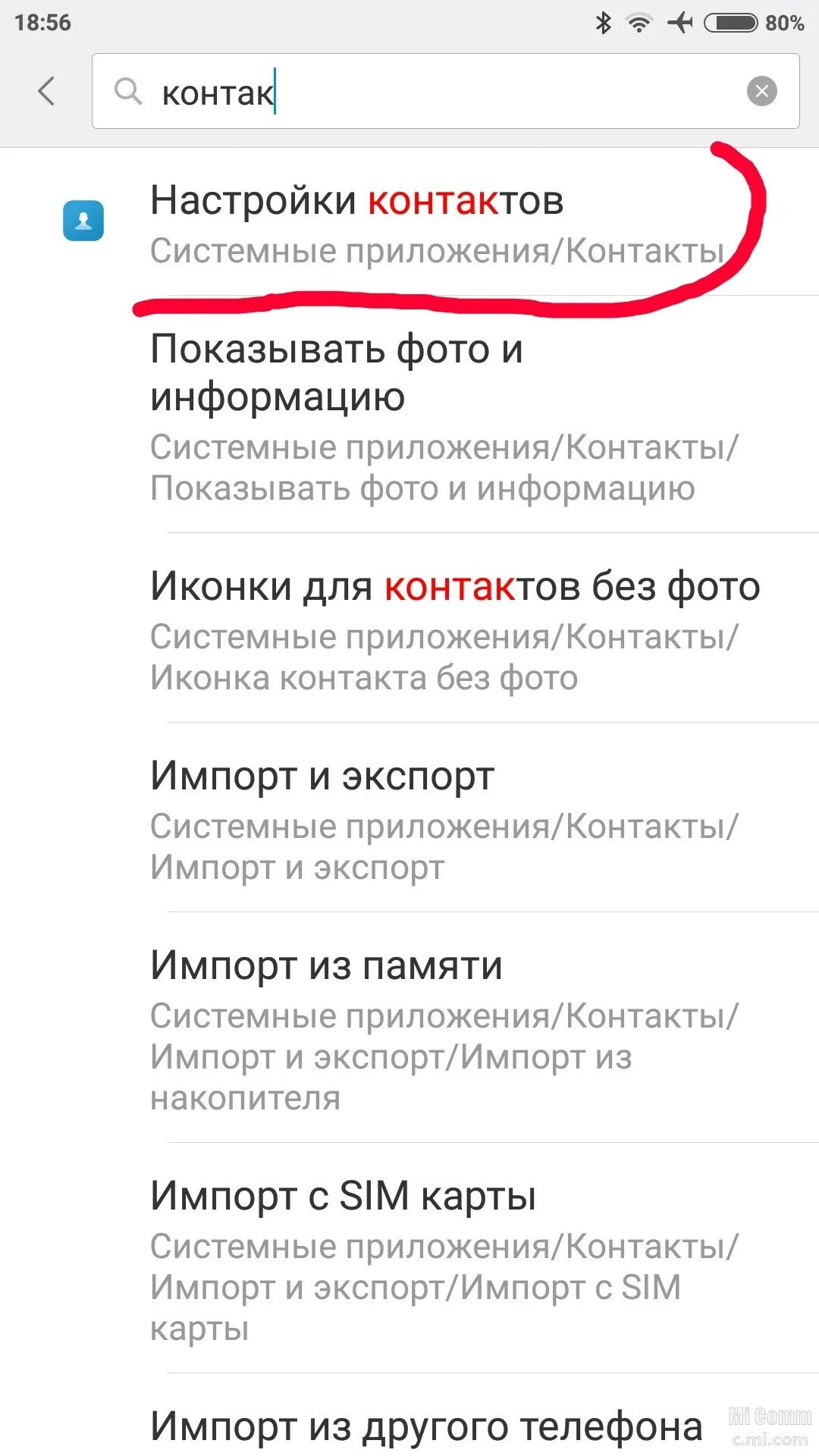Select «Иконки для контактов без фото»

coord(409,629)
